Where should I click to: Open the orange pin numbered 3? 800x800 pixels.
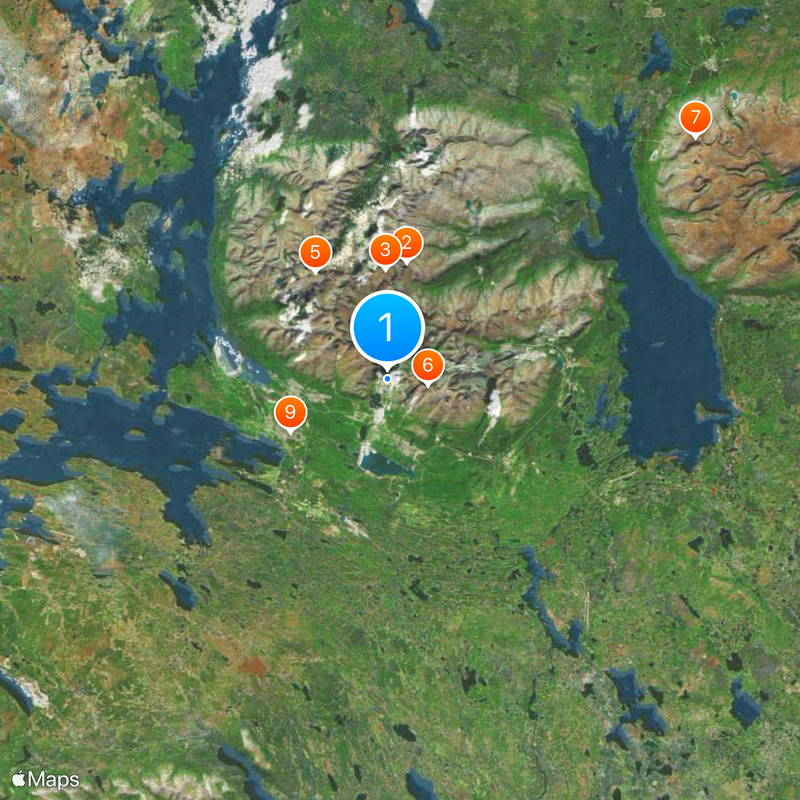pyautogui.click(x=385, y=250)
